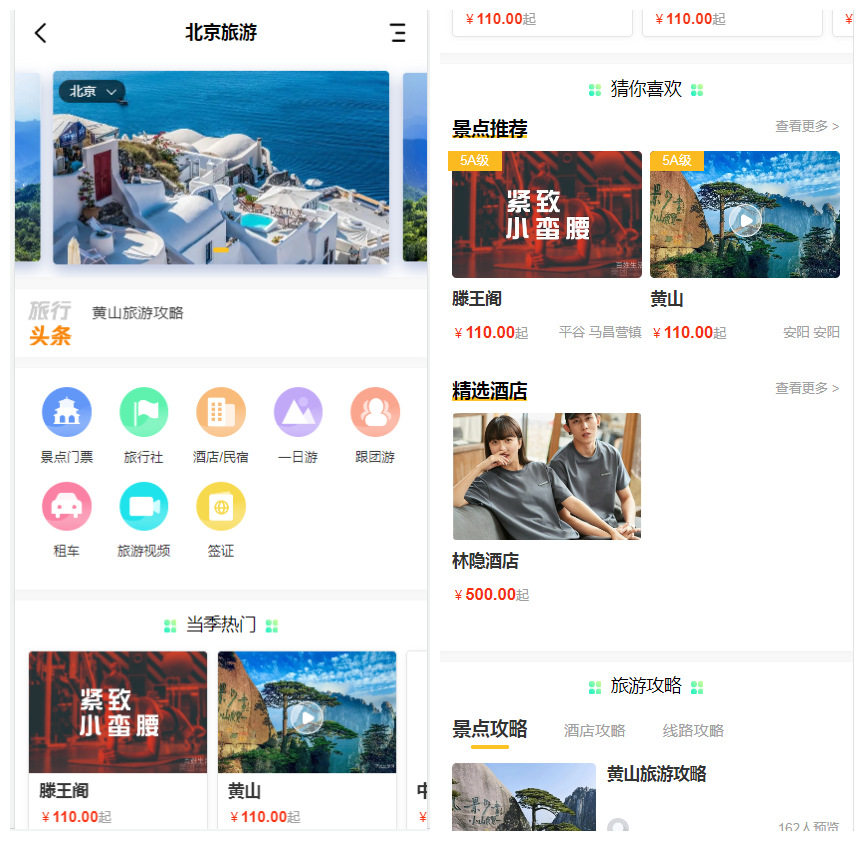Open the menu icon in title bar
This screenshot has width=864, height=841.
[398, 33]
